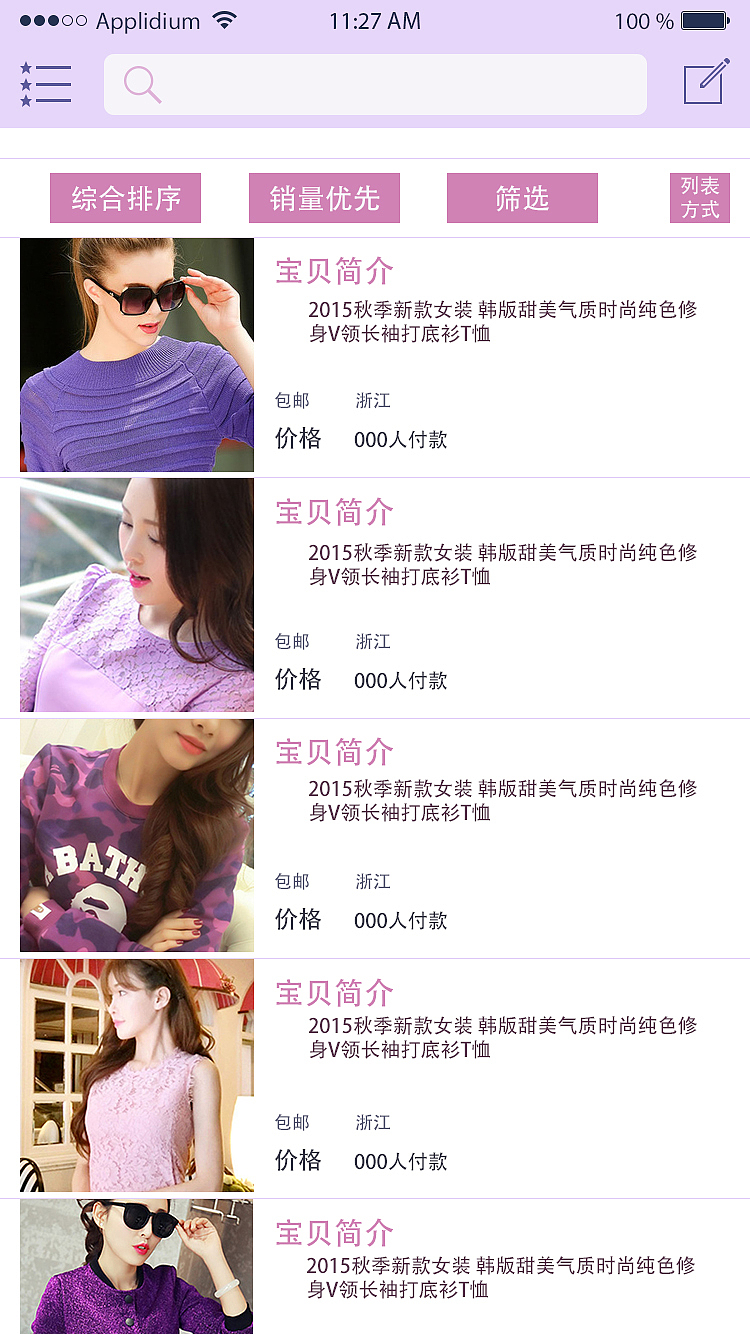Tap the star icons beside the menu
This screenshot has height=1334, width=750.
coord(22,84)
